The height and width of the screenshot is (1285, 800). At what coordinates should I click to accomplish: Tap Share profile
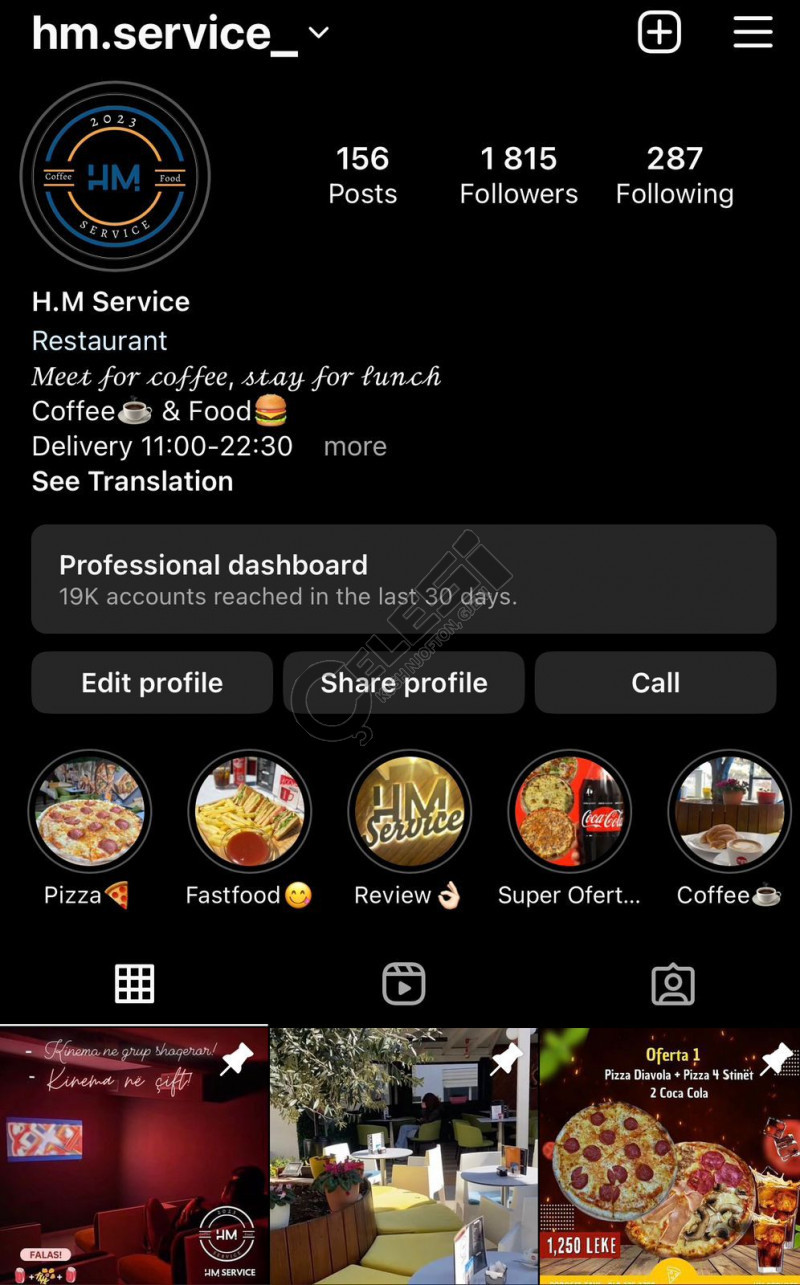[x=404, y=683]
